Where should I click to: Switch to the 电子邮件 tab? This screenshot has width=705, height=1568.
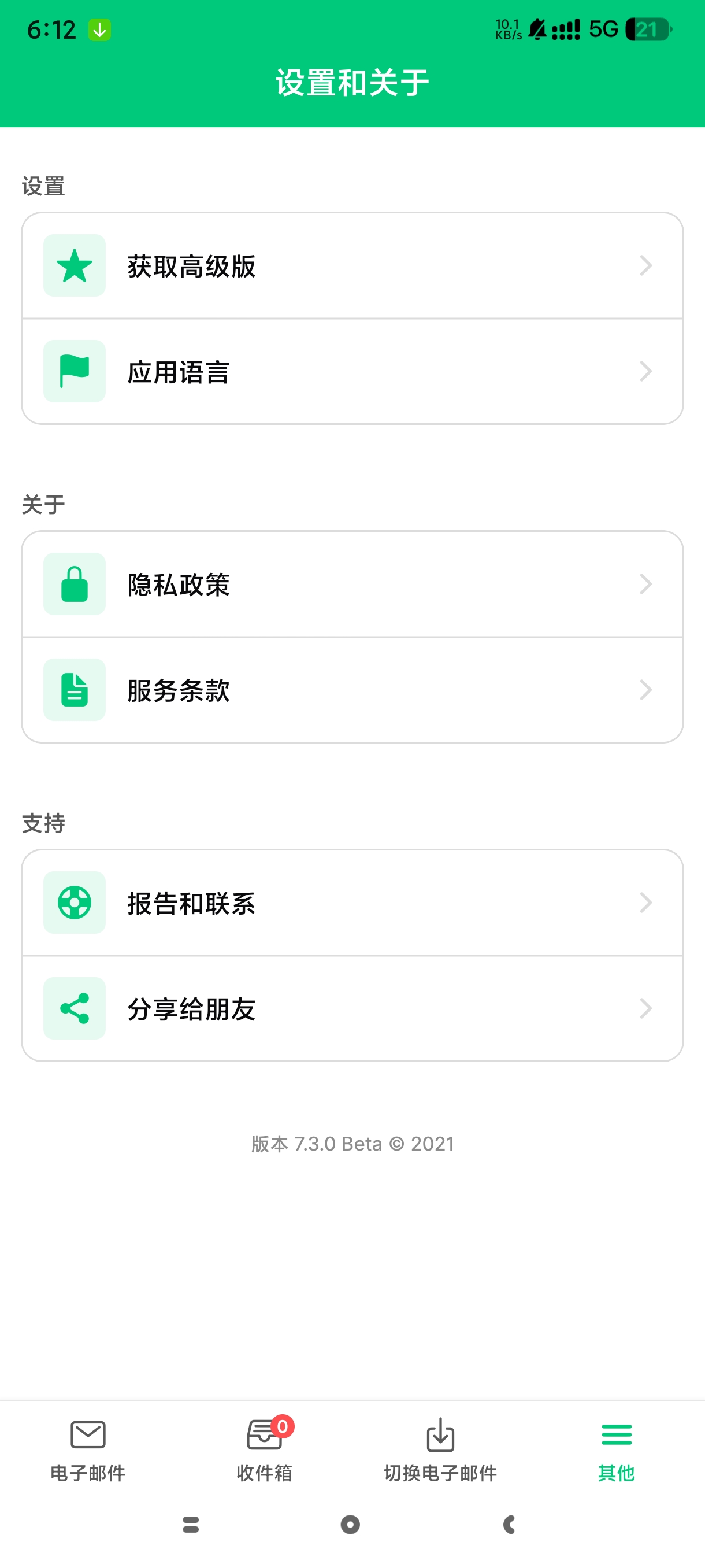88,1451
